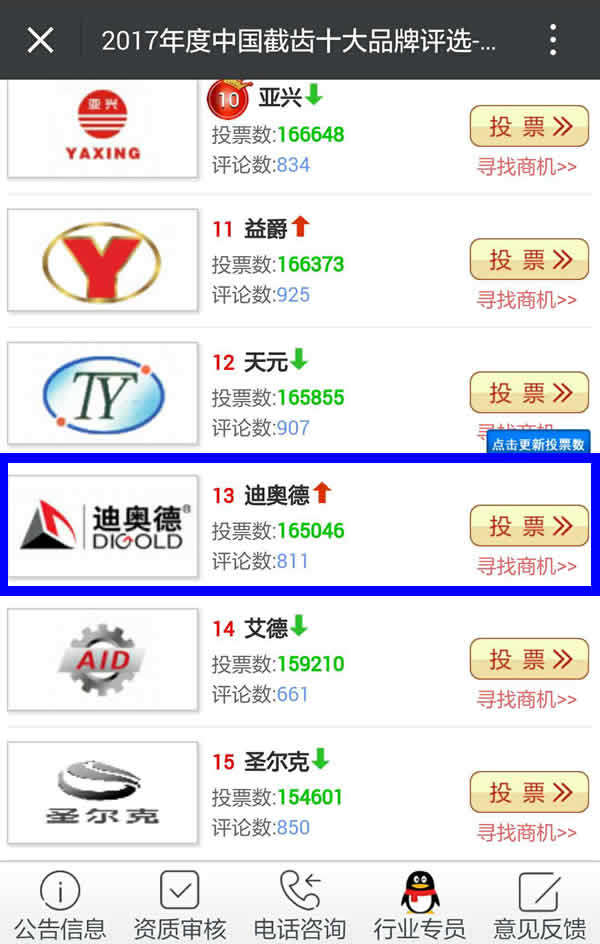Open 意见反馈 feedback

click(540, 905)
